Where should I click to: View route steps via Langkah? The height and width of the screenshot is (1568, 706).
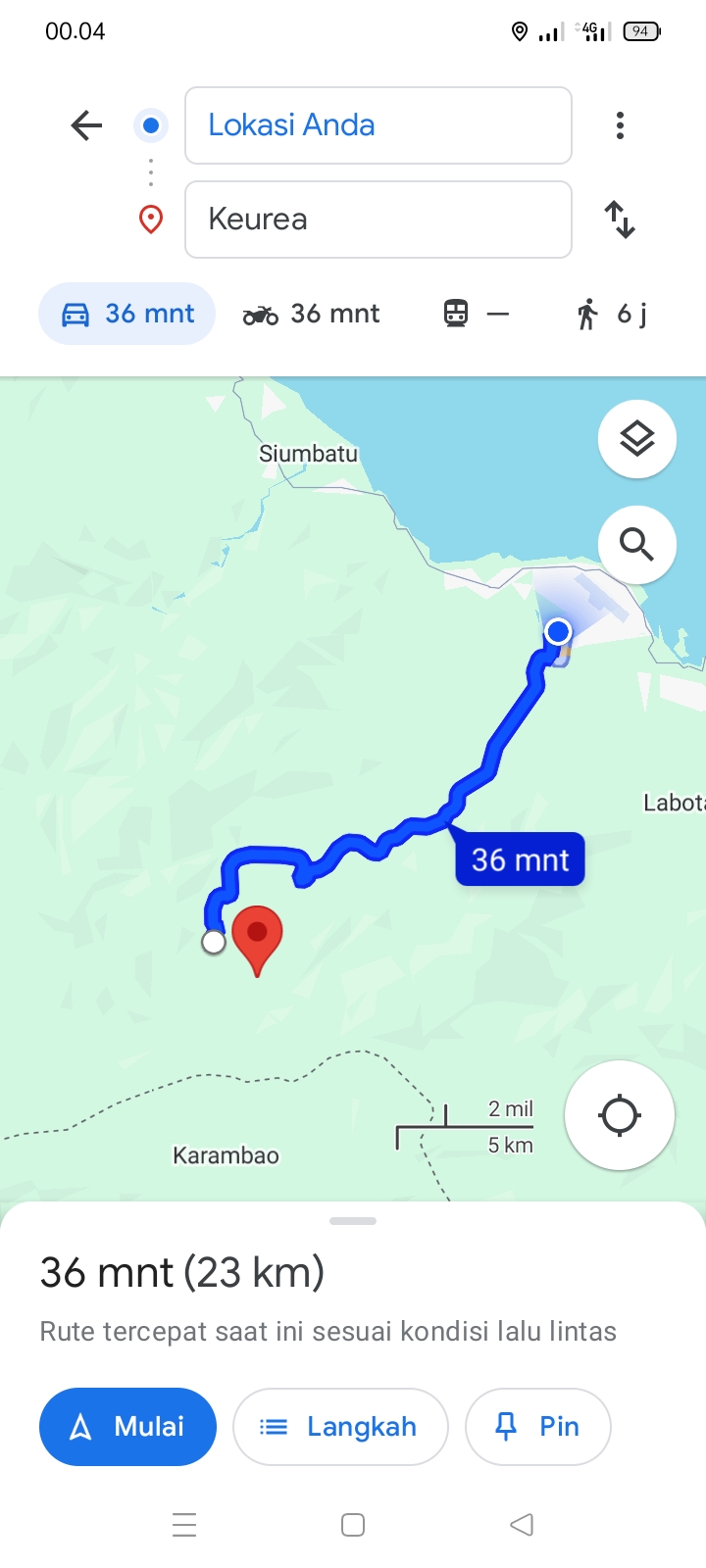coord(340,1427)
